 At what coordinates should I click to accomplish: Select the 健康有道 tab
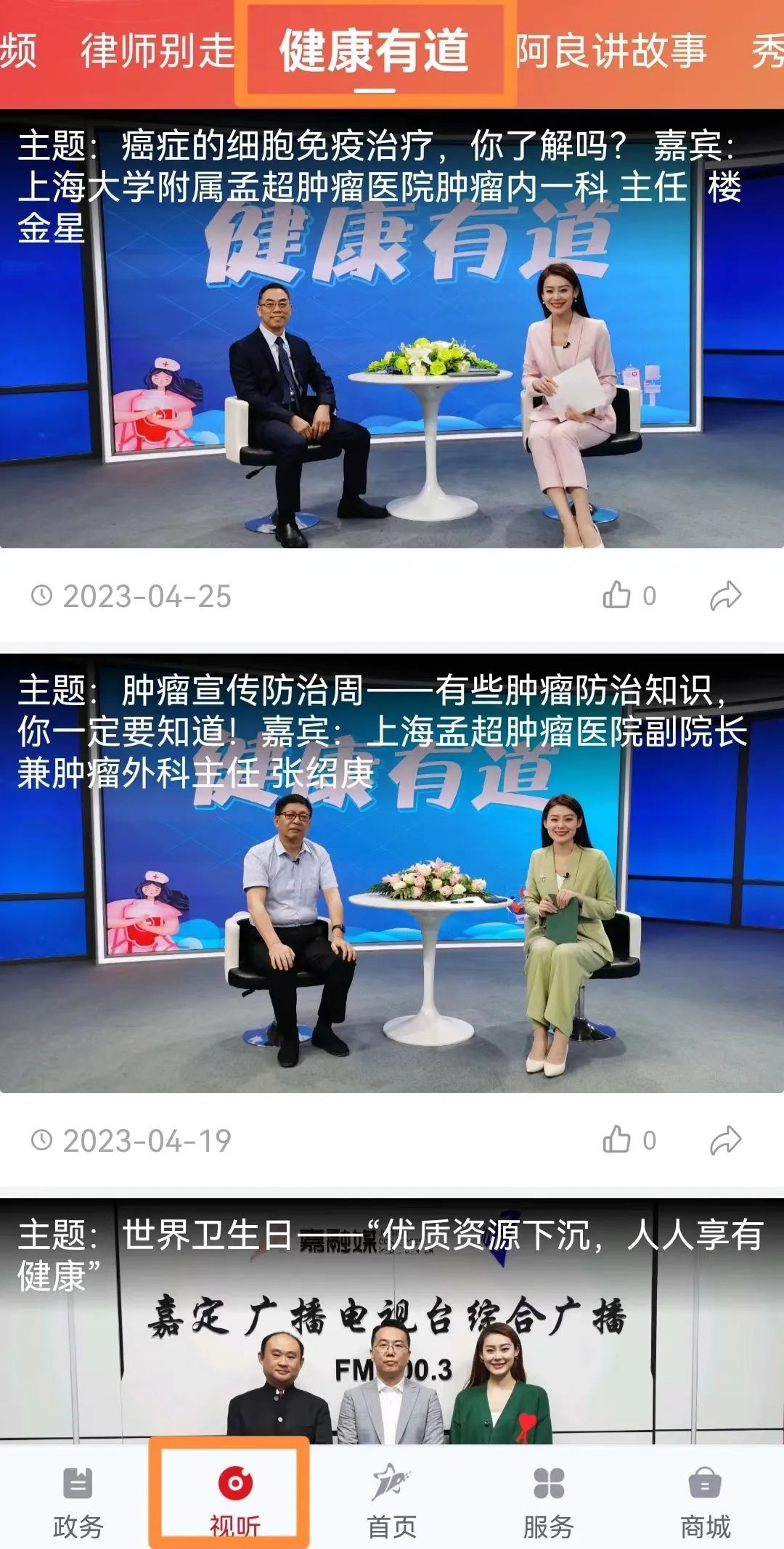click(375, 51)
